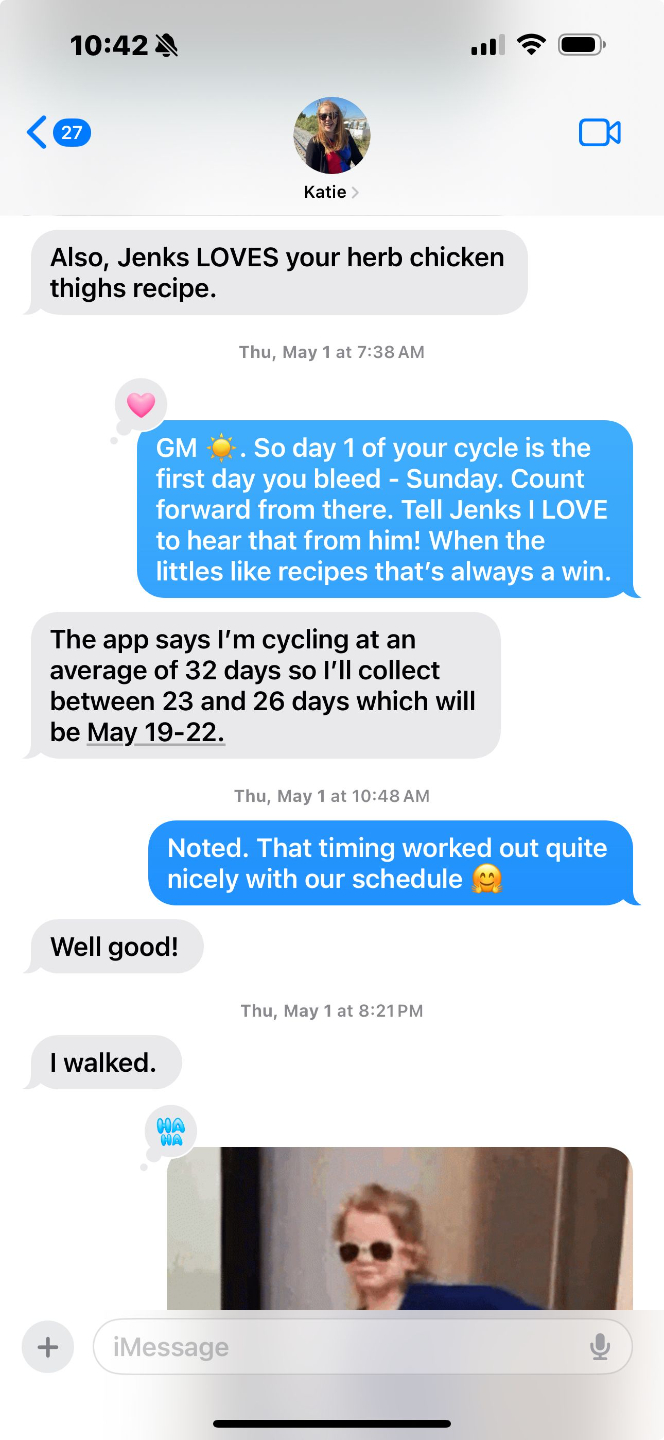Start voice dictation with the microphone
The height and width of the screenshot is (1440, 664).
pos(600,1347)
